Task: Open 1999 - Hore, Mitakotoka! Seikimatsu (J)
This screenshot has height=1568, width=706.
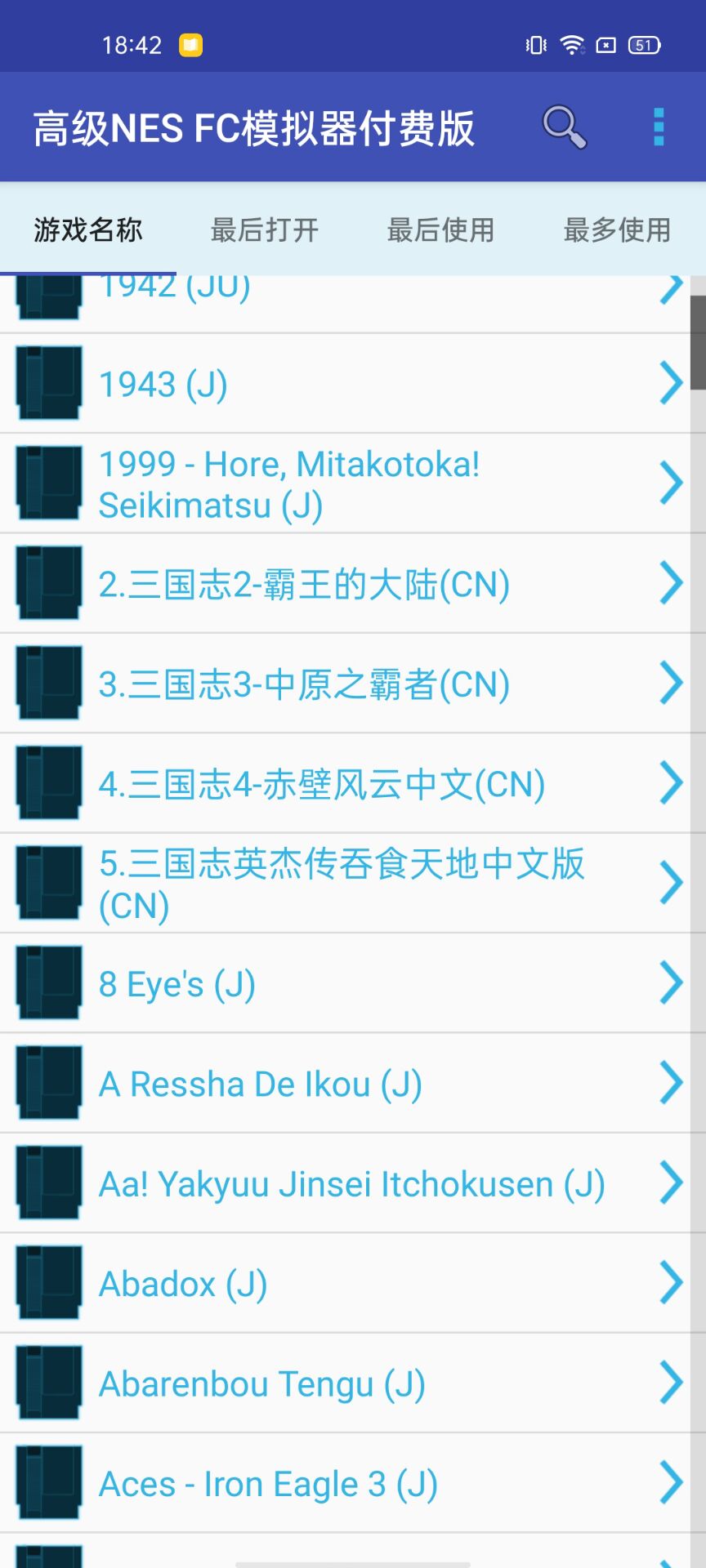Action: click(346, 483)
